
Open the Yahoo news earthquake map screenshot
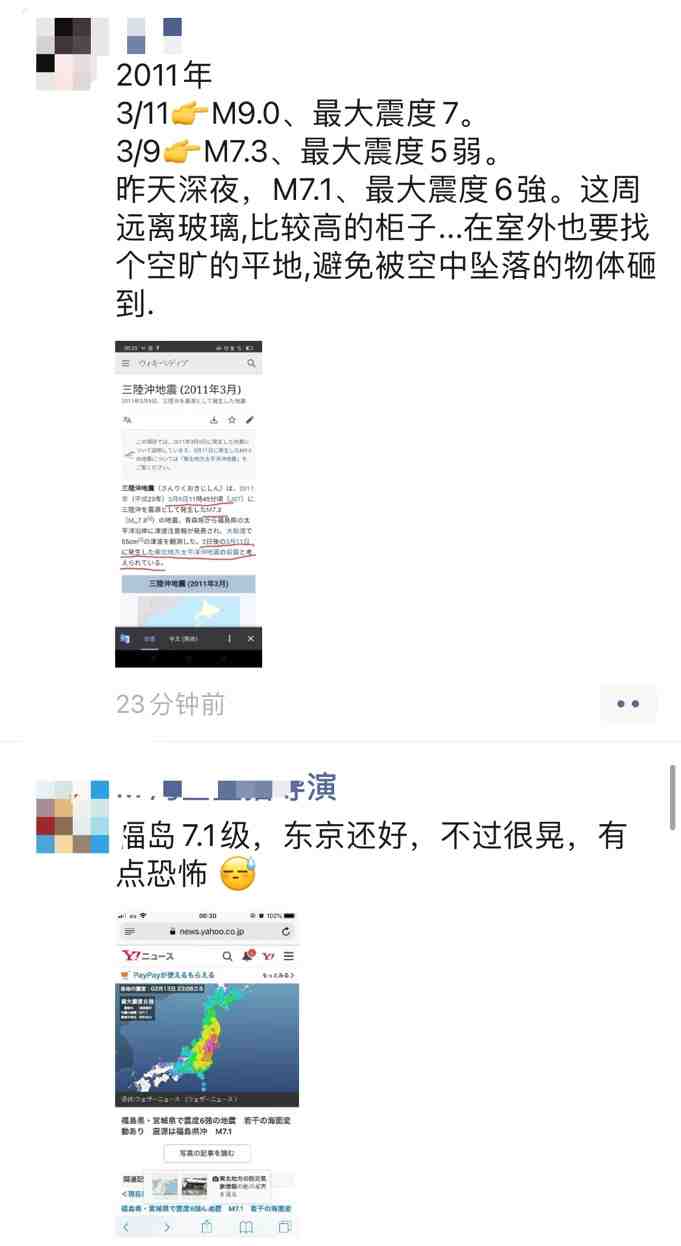208,1073
